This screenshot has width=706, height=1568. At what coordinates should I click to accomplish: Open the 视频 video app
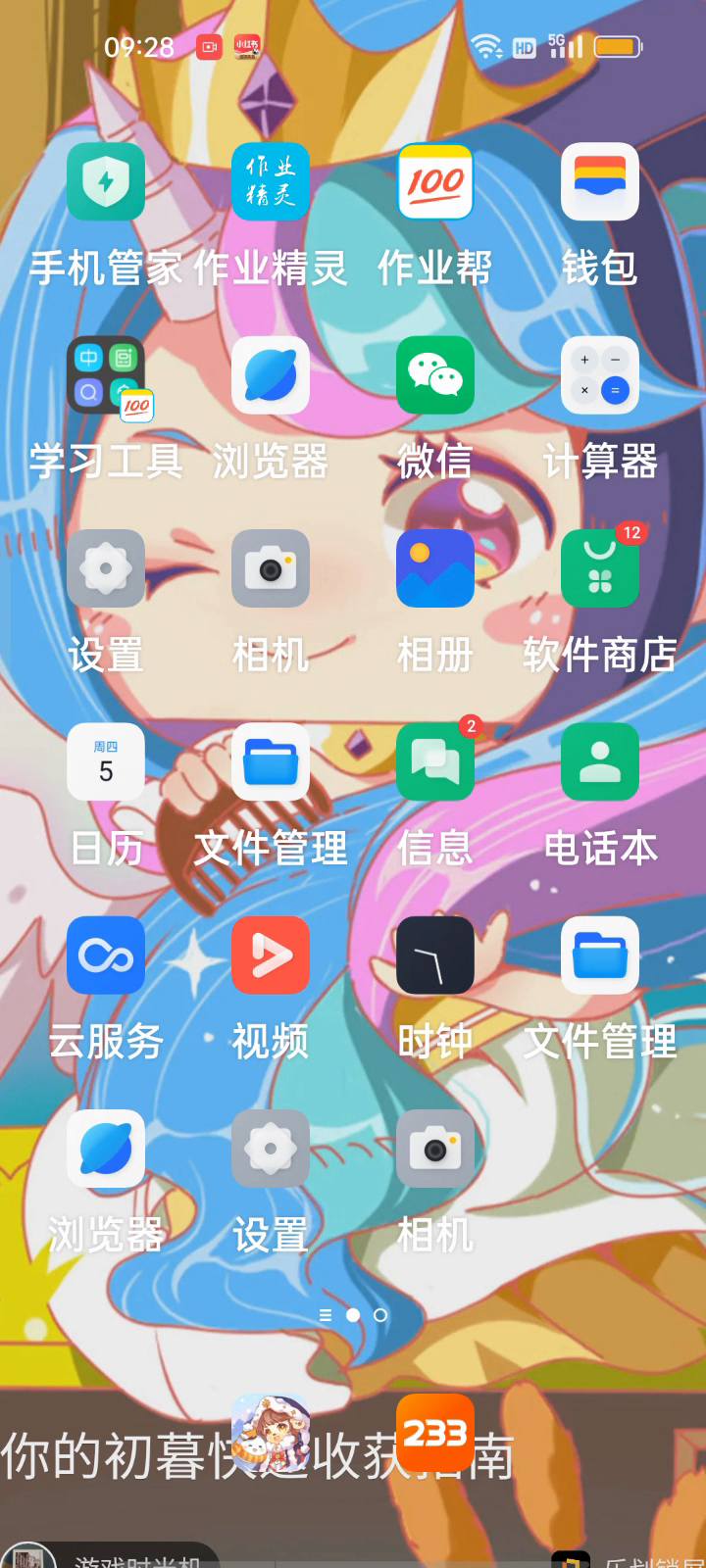coord(271,955)
